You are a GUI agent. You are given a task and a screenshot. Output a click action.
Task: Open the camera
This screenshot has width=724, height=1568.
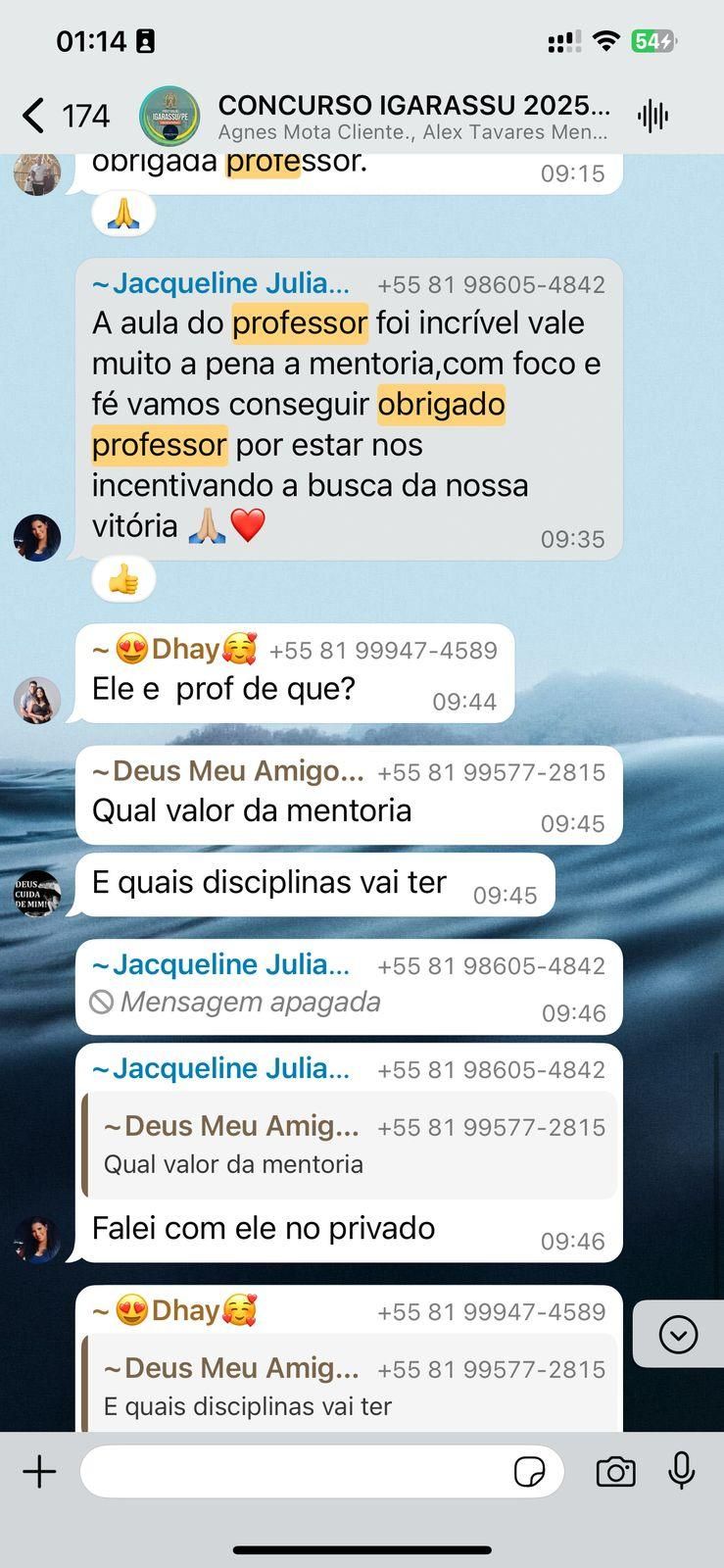coord(615,1471)
